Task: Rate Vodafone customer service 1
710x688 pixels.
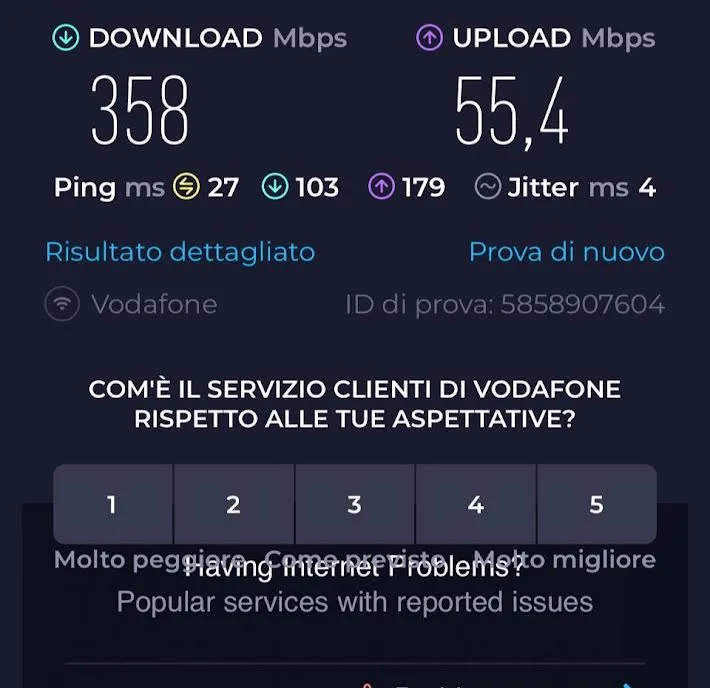Action: point(112,504)
